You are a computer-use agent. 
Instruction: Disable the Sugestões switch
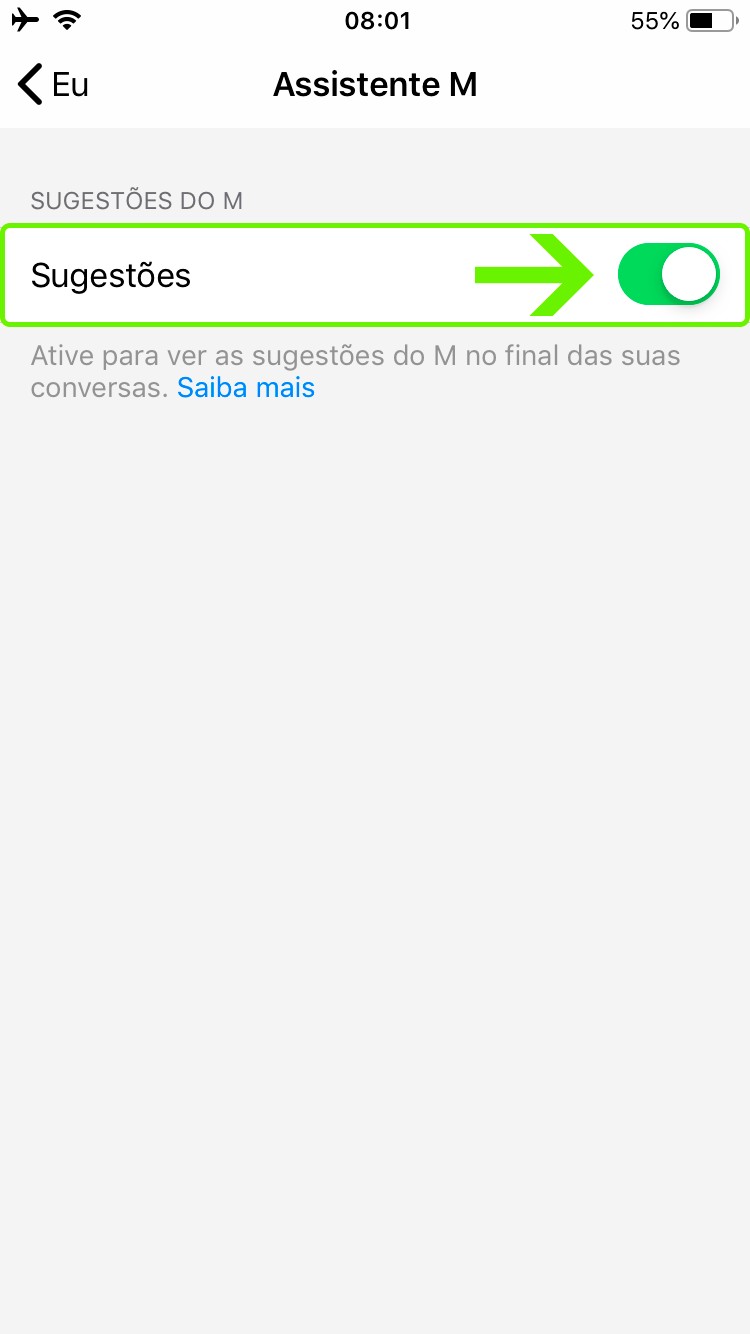tap(668, 275)
